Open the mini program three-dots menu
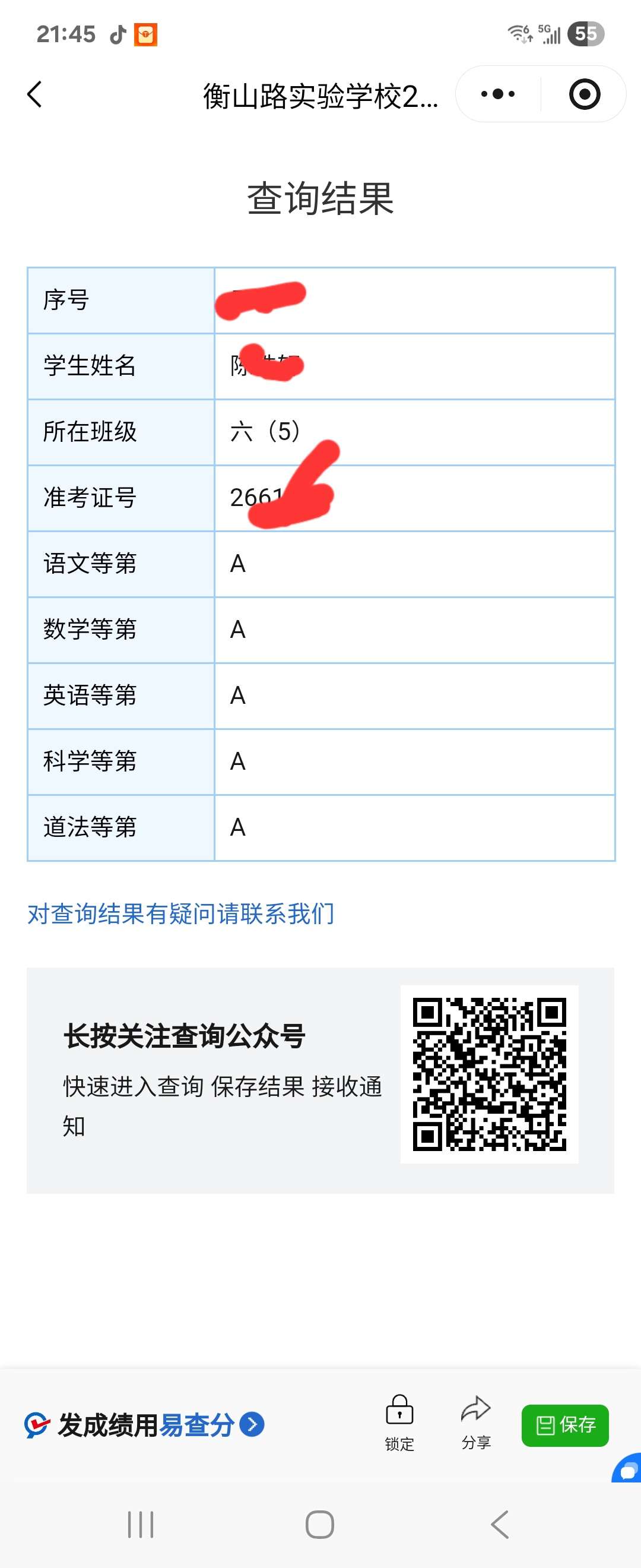Screen dimensions: 641x1568 click(497, 94)
